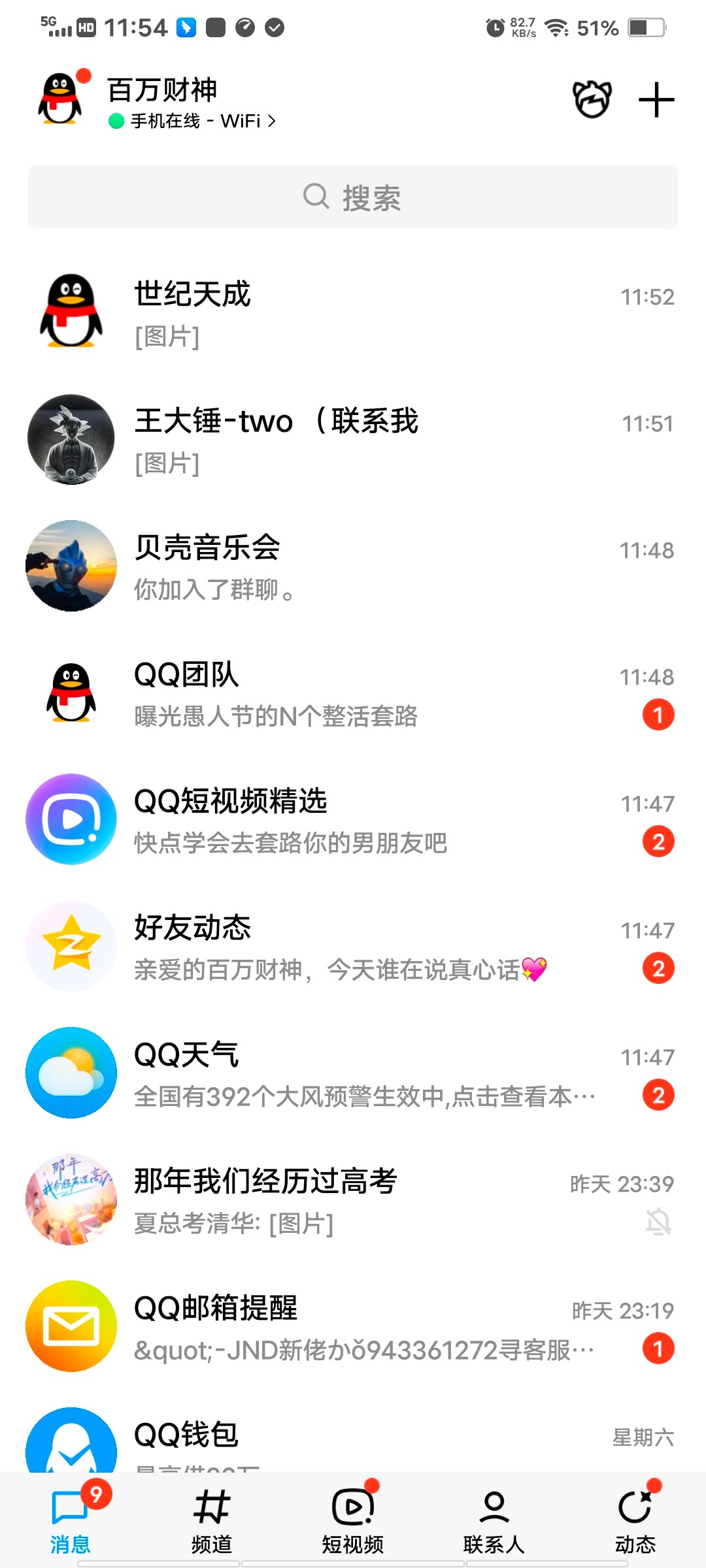Open the plus menu for new actions
The width and height of the screenshot is (706, 1568).
pos(656,100)
